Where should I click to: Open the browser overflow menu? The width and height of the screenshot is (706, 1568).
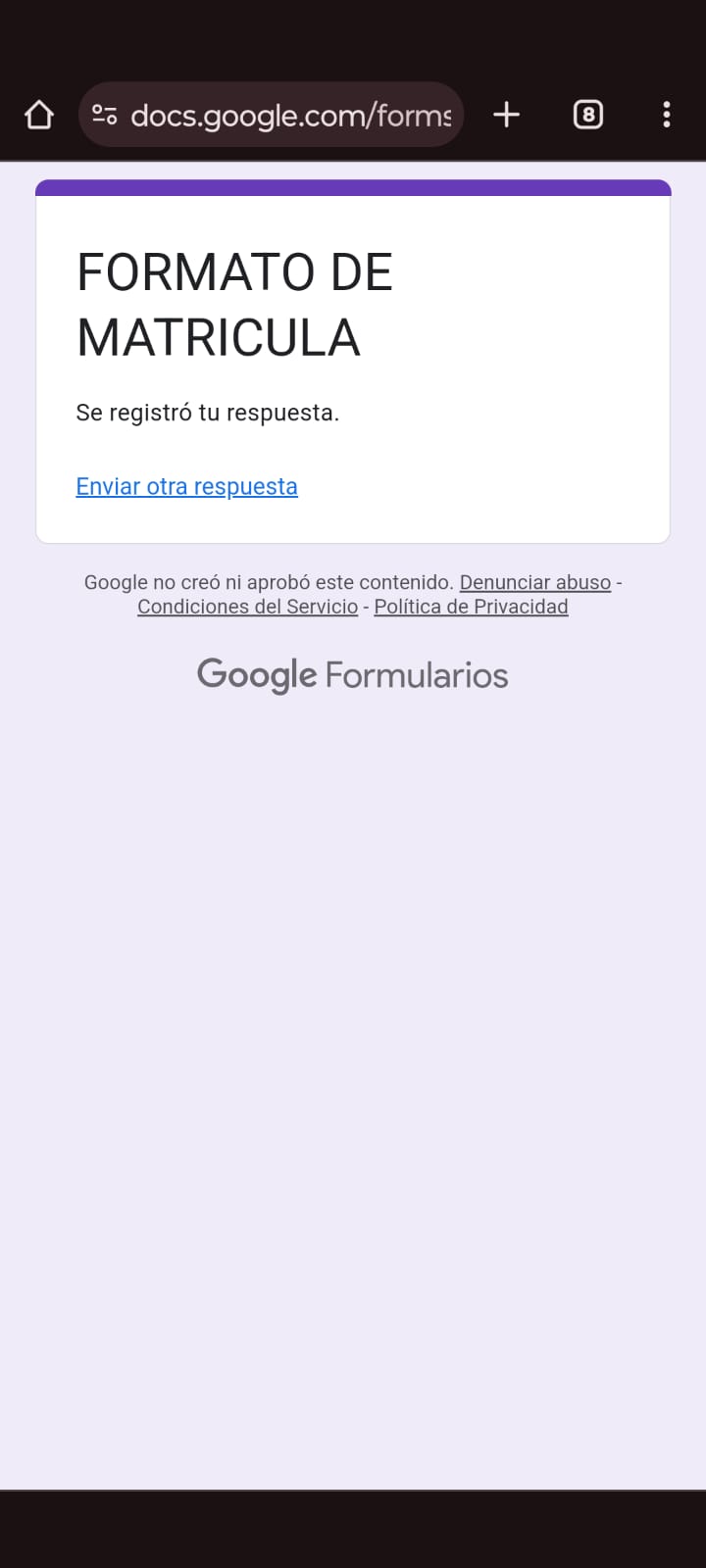click(x=666, y=115)
